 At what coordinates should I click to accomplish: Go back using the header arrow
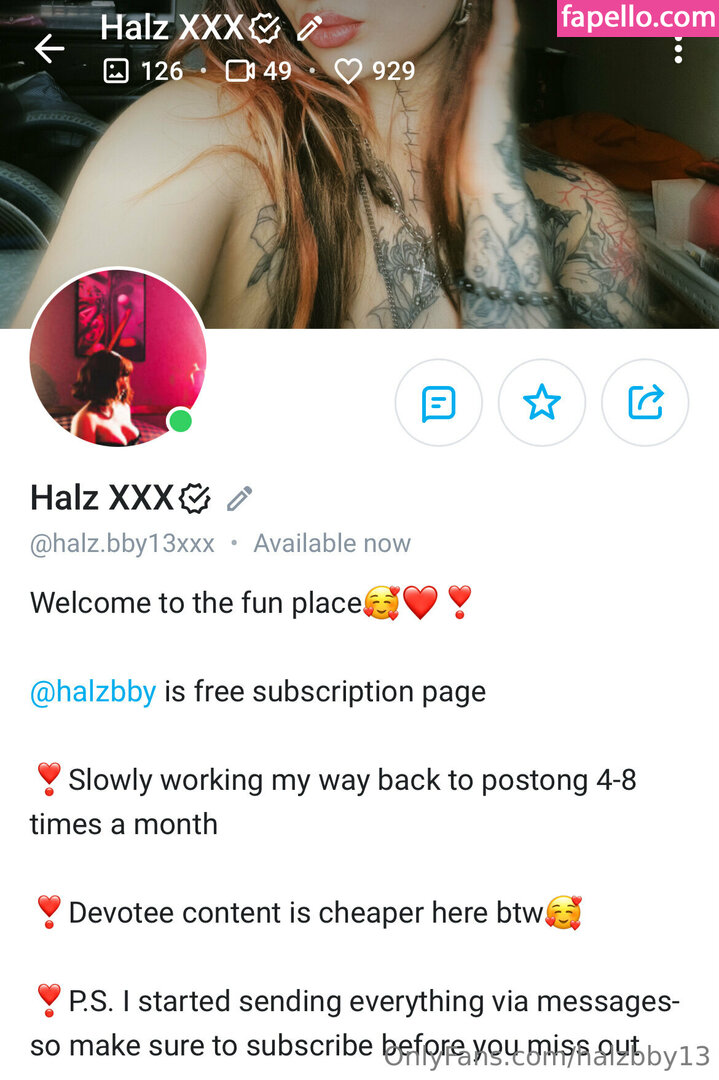[x=49, y=49]
